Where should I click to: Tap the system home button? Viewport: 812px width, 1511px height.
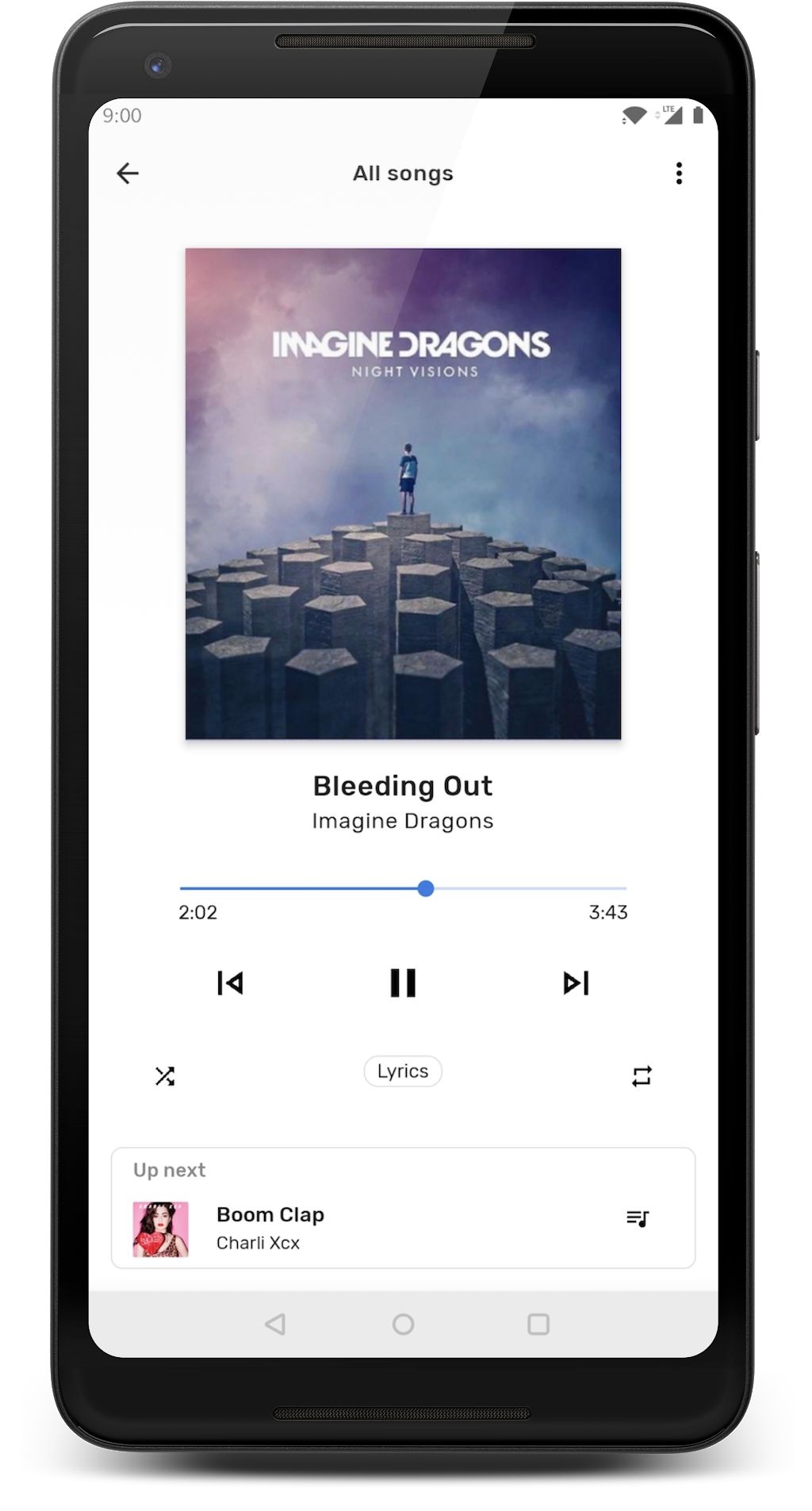[x=403, y=1324]
